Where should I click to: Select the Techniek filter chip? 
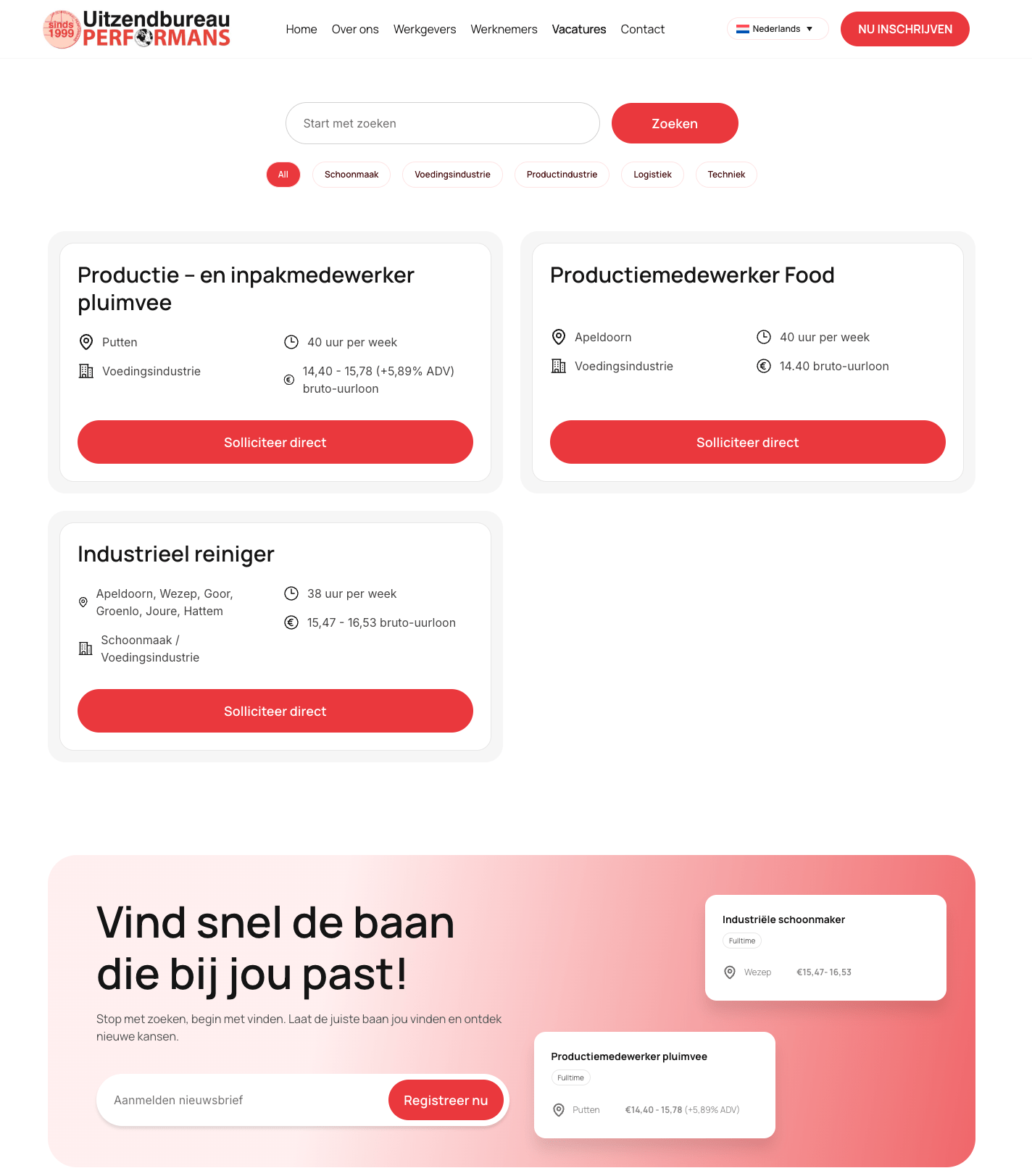pos(726,175)
